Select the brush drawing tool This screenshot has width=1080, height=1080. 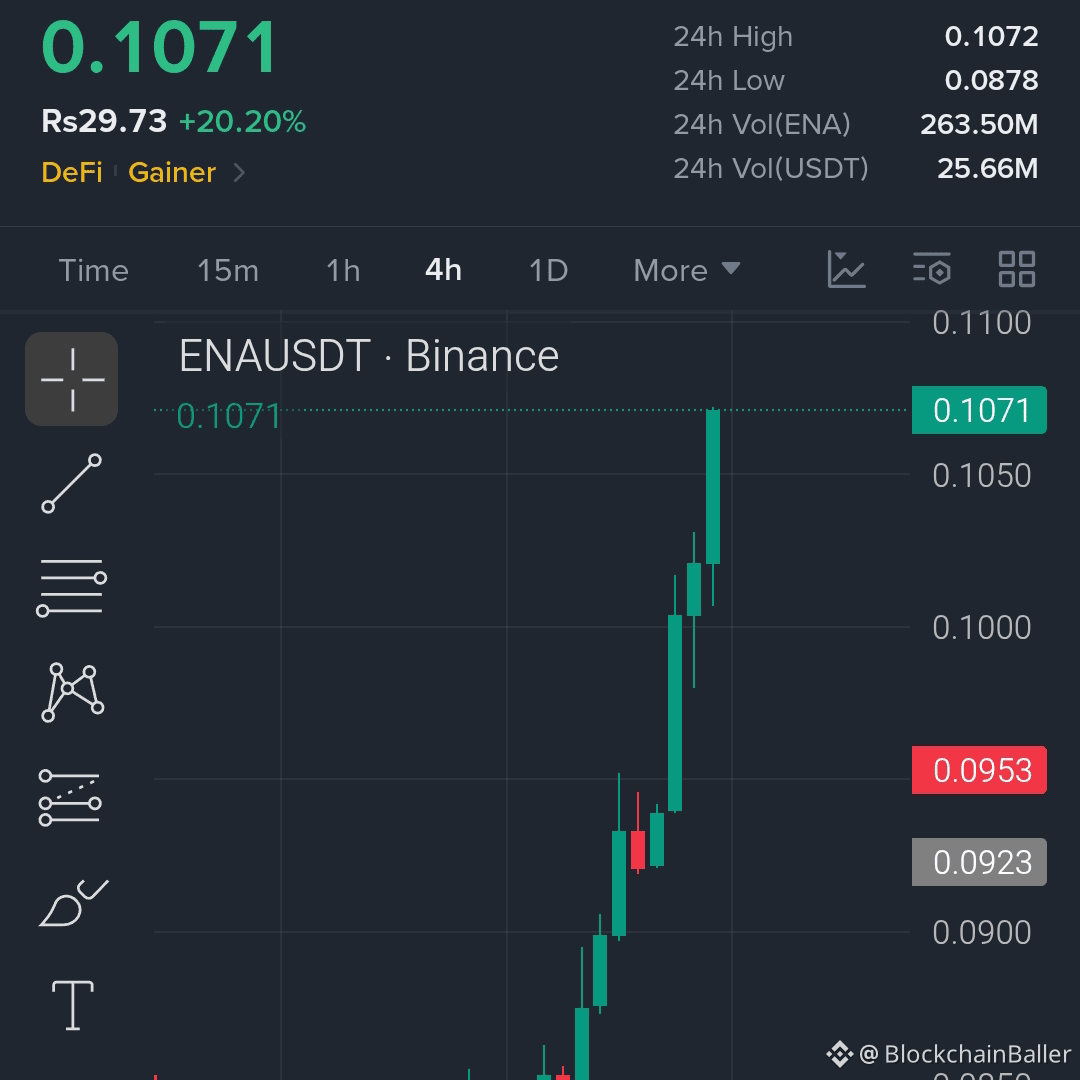(73, 902)
